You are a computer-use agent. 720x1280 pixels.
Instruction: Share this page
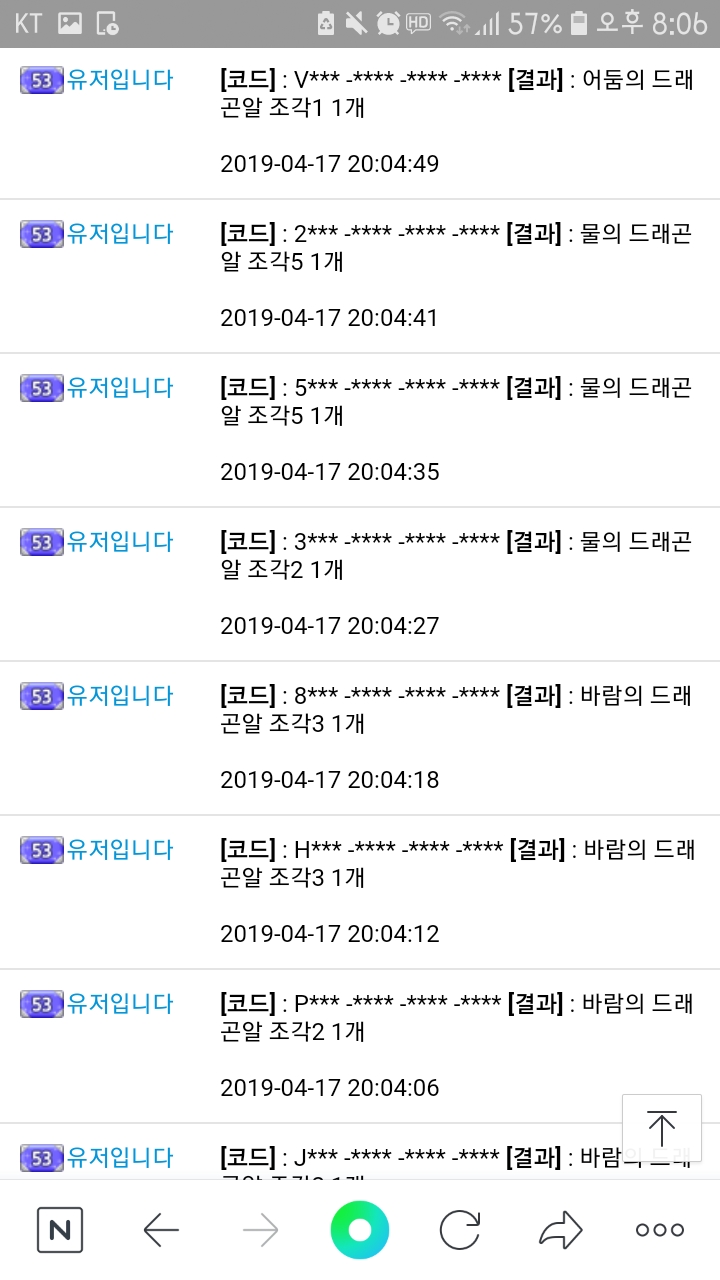(560, 1230)
